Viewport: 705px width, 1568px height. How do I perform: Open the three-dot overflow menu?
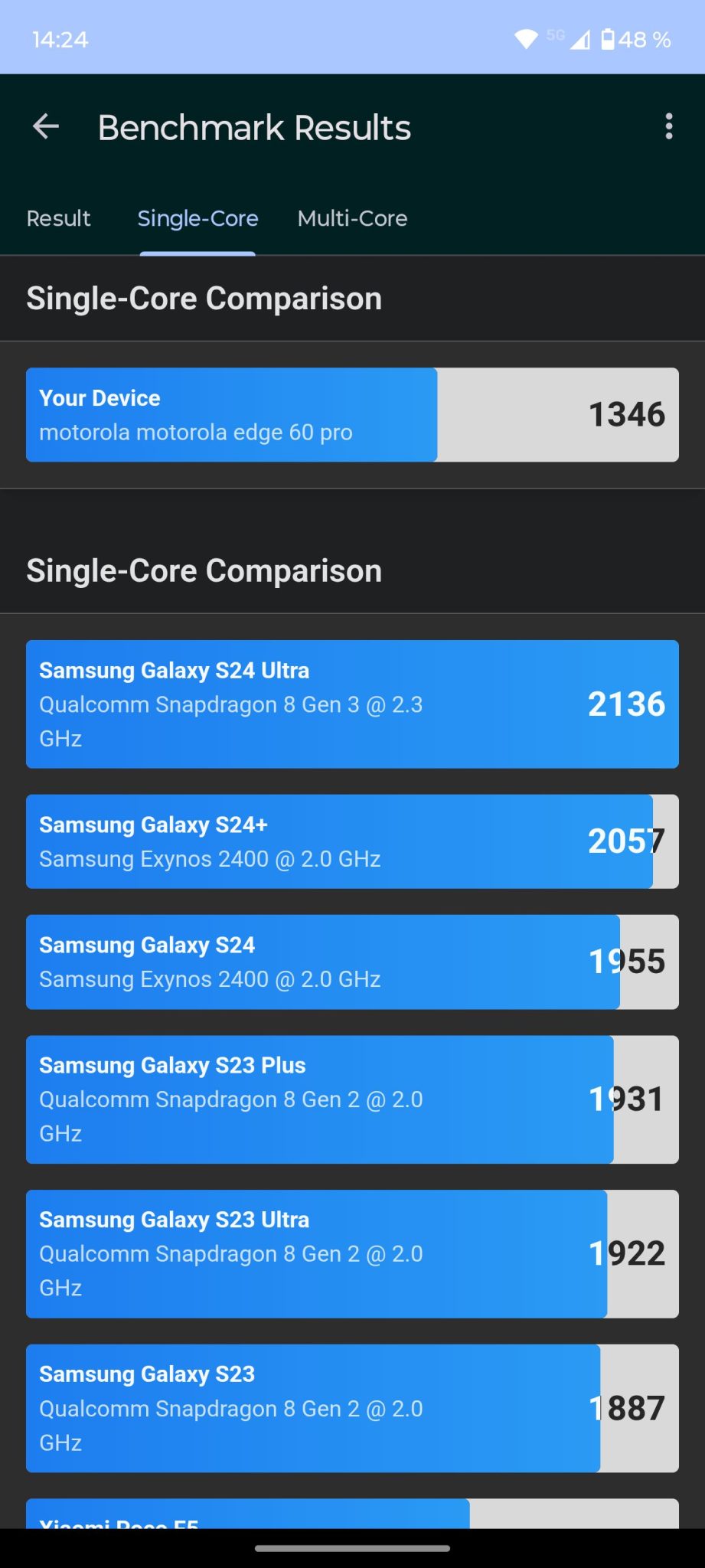(668, 126)
